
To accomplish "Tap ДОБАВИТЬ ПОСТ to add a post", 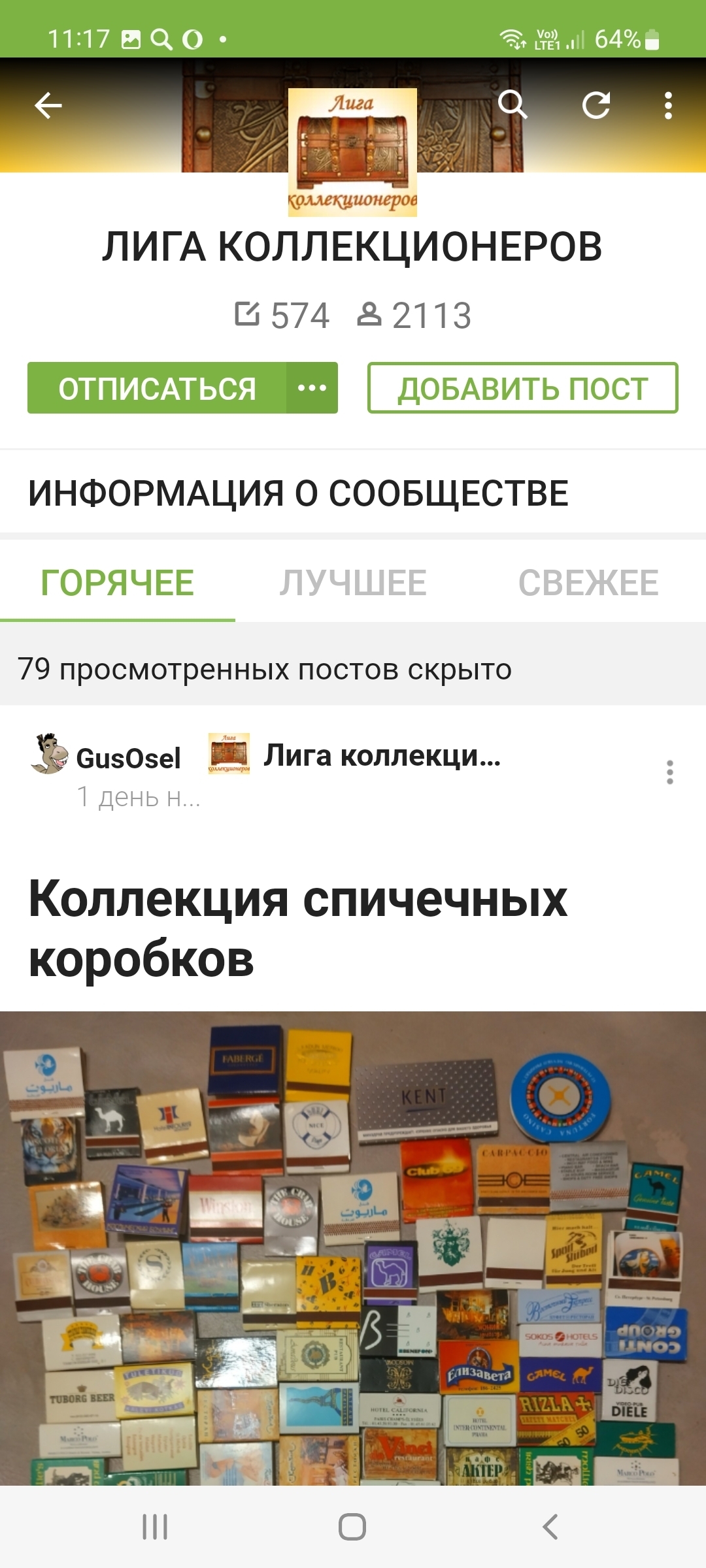I will (522, 388).
